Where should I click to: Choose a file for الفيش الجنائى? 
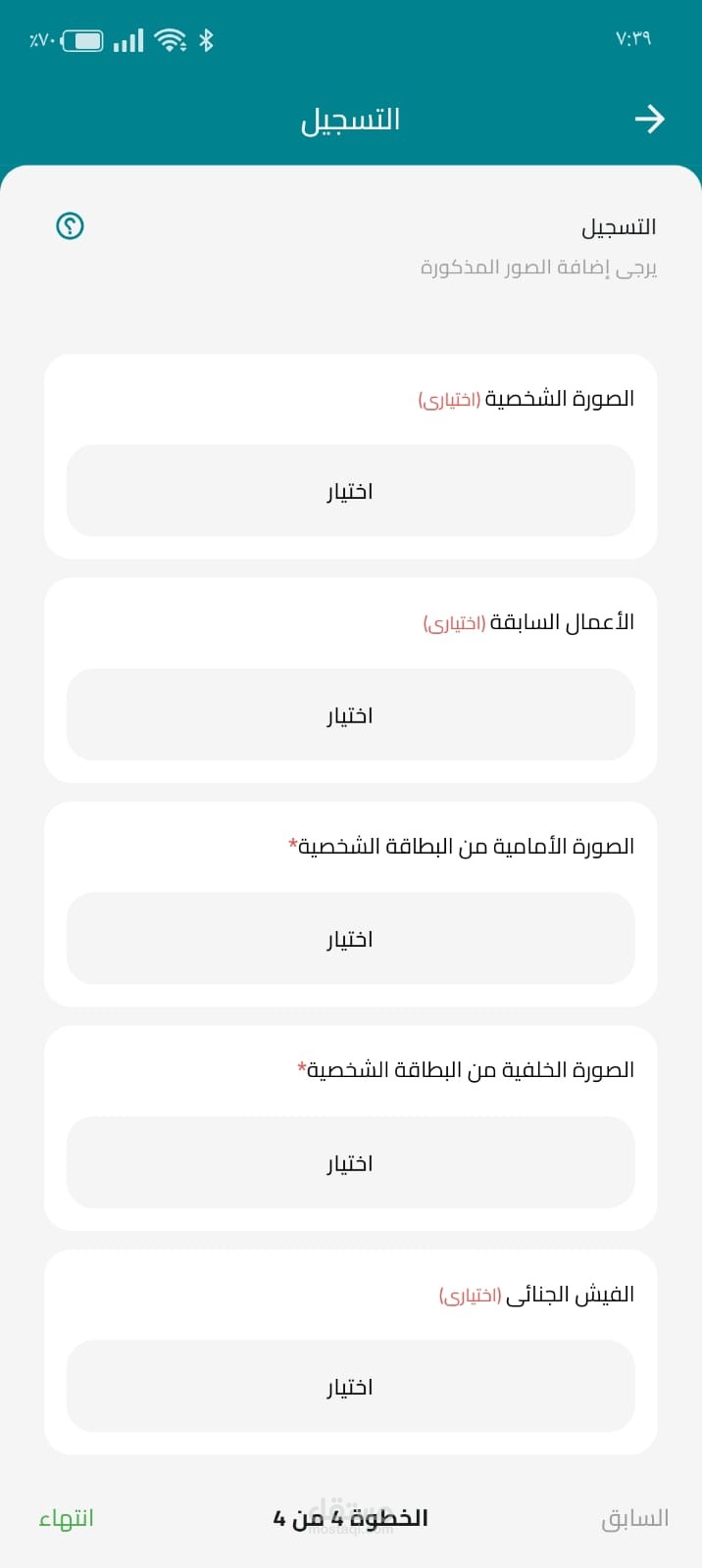tap(350, 1387)
